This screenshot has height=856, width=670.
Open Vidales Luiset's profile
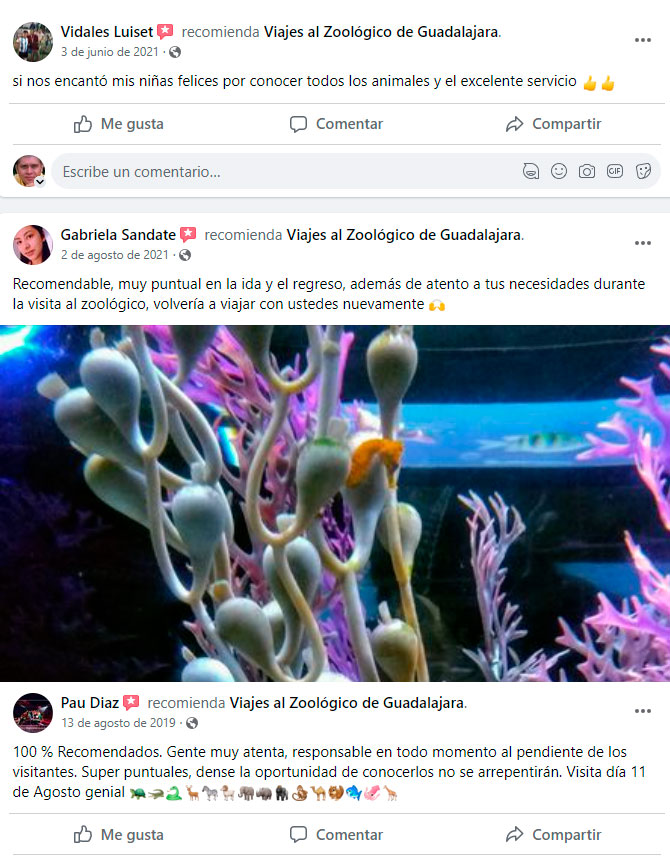[107, 32]
